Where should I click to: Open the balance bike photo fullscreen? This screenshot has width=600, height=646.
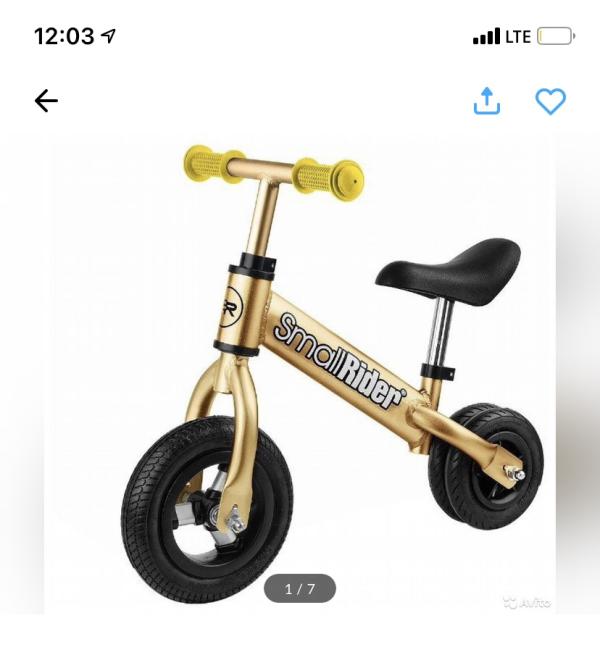coord(300,373)
